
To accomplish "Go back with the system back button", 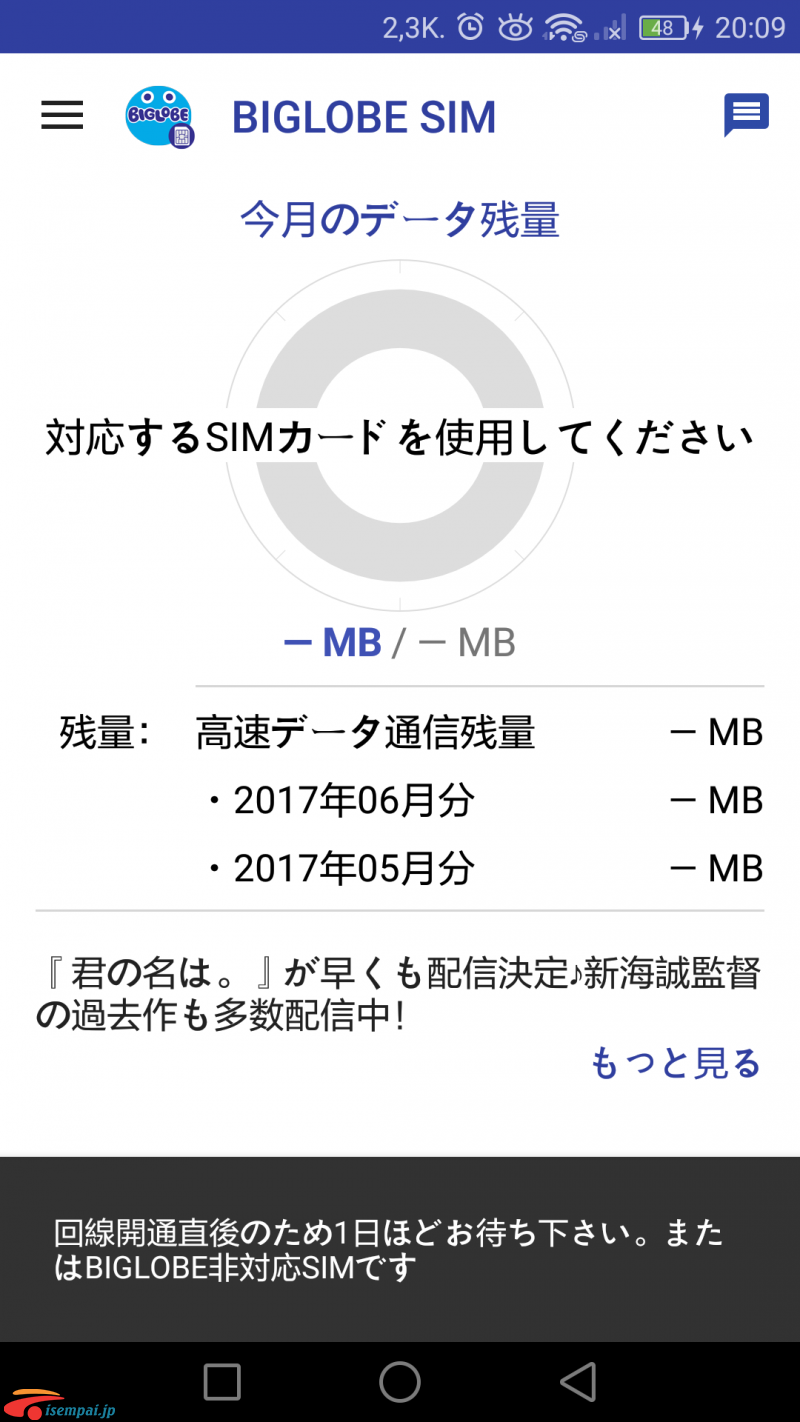I will 578,1382.
